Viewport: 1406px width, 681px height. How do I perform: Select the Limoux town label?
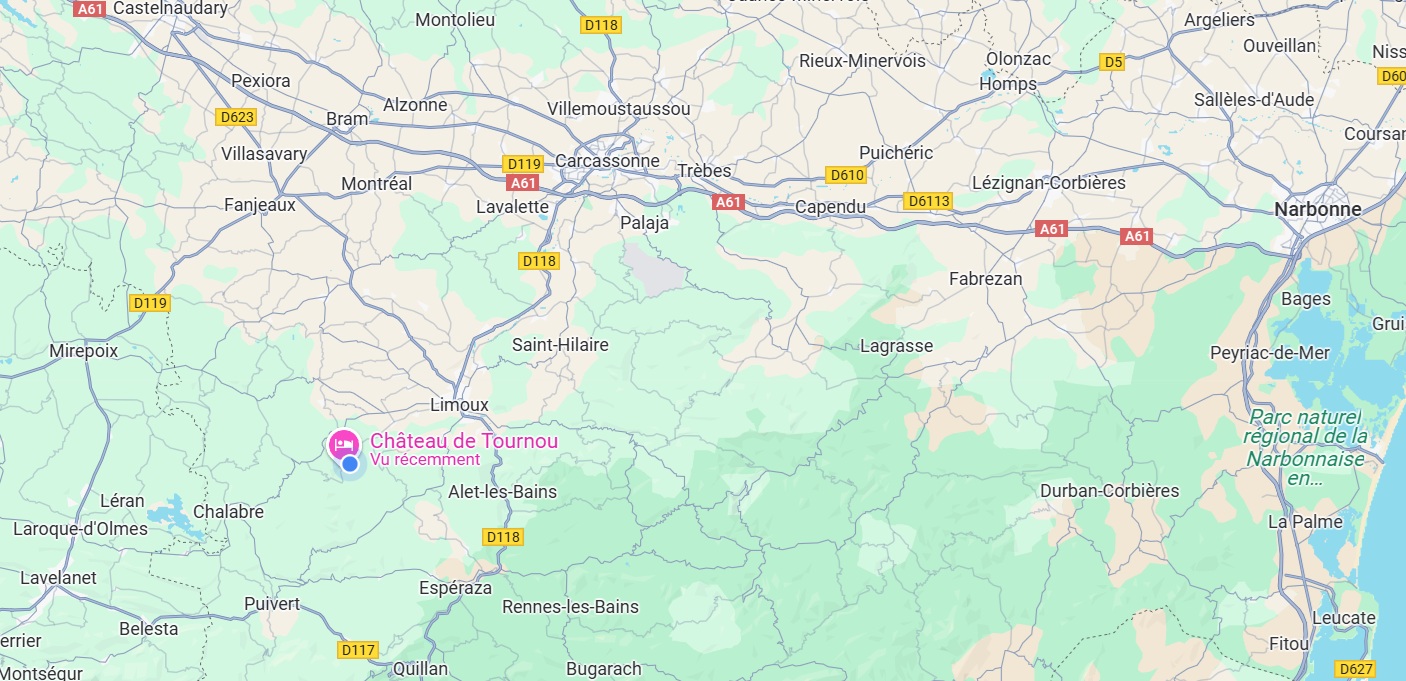coord(459,405)
